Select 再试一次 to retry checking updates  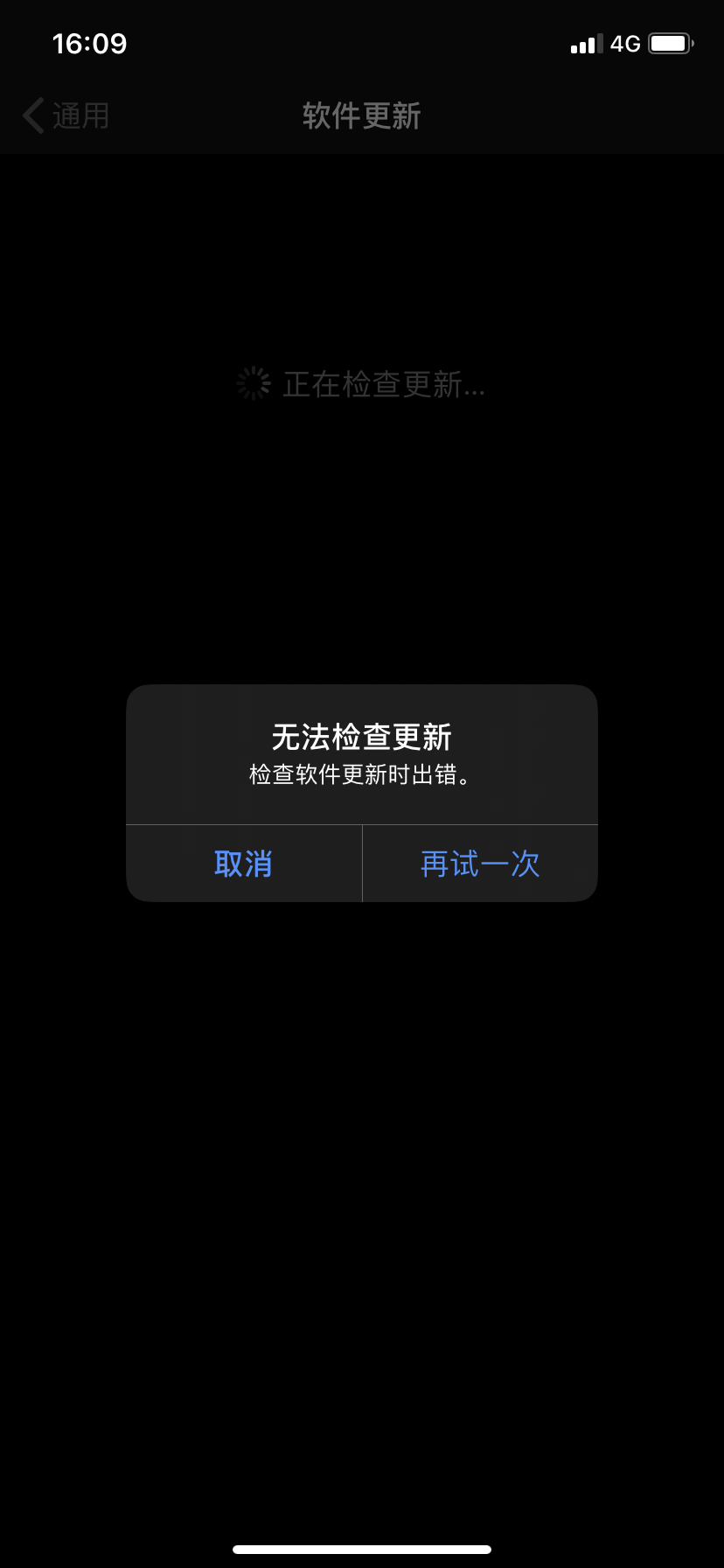coord(480,864)
